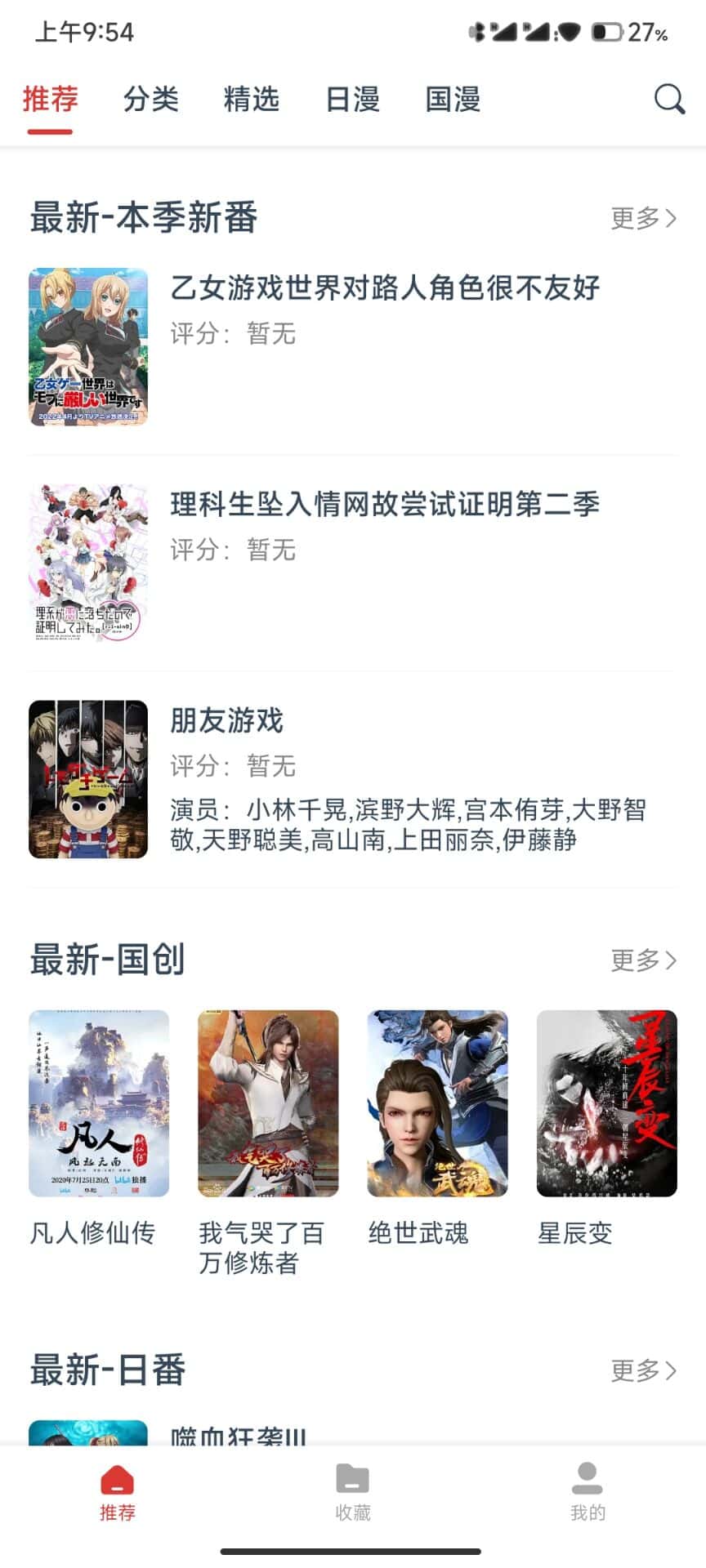Tap 更多 next to 最新-本季新番
Viewport: 706px width, 1568px height.
643,218
